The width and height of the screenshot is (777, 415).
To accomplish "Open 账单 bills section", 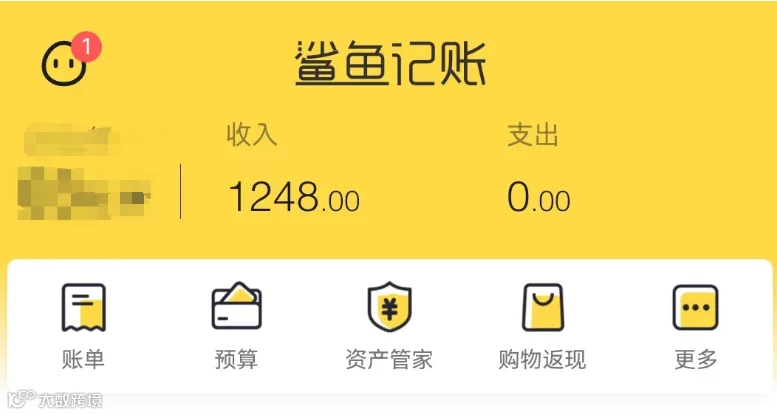I will click(83, 326).
